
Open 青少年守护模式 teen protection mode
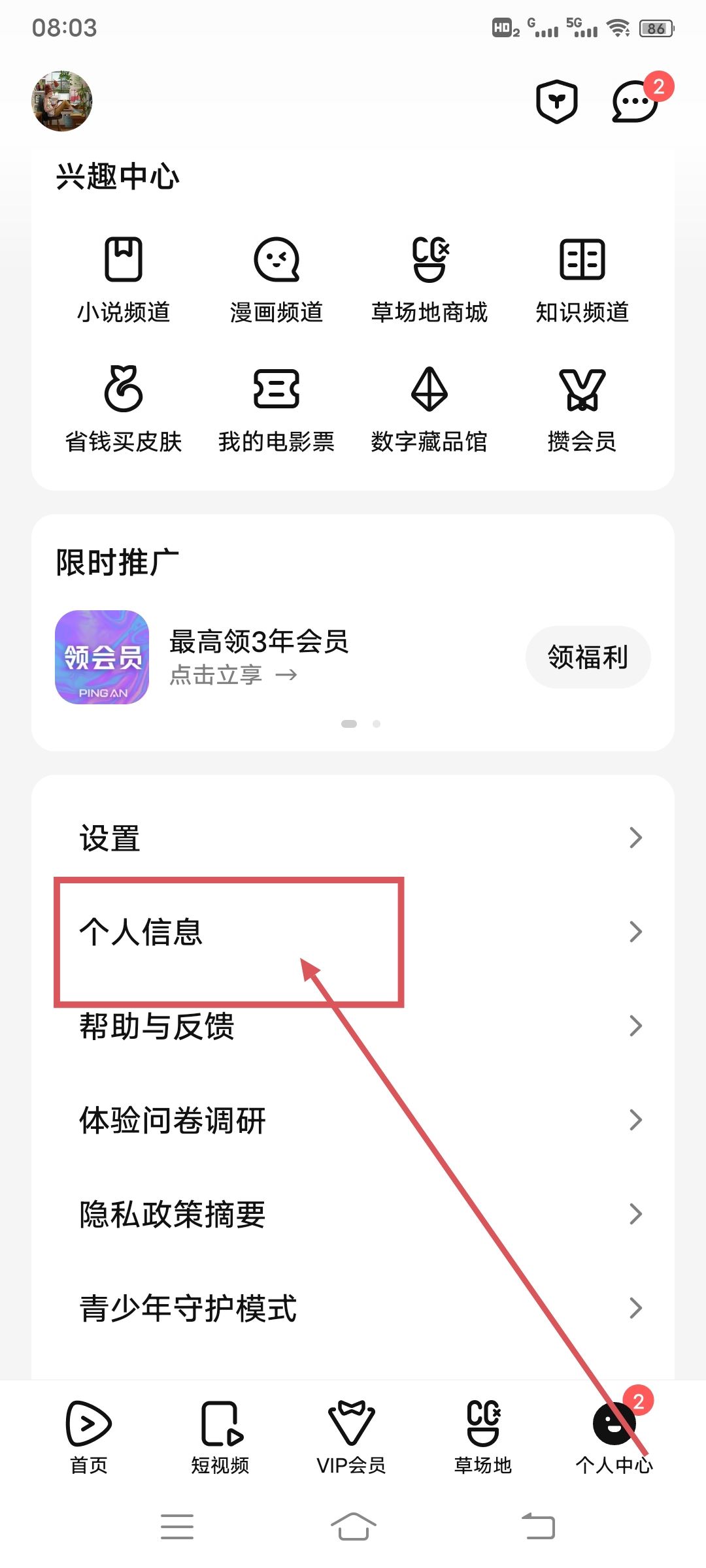coord(353,1307)
